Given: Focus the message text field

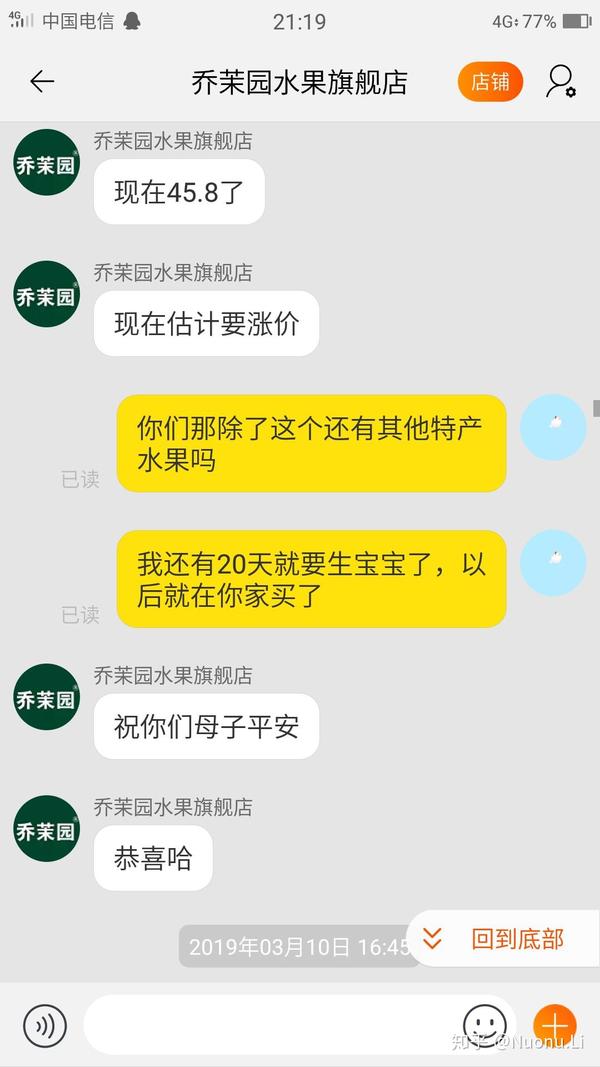Looking at the screenshot, I should pos(270,1025).
